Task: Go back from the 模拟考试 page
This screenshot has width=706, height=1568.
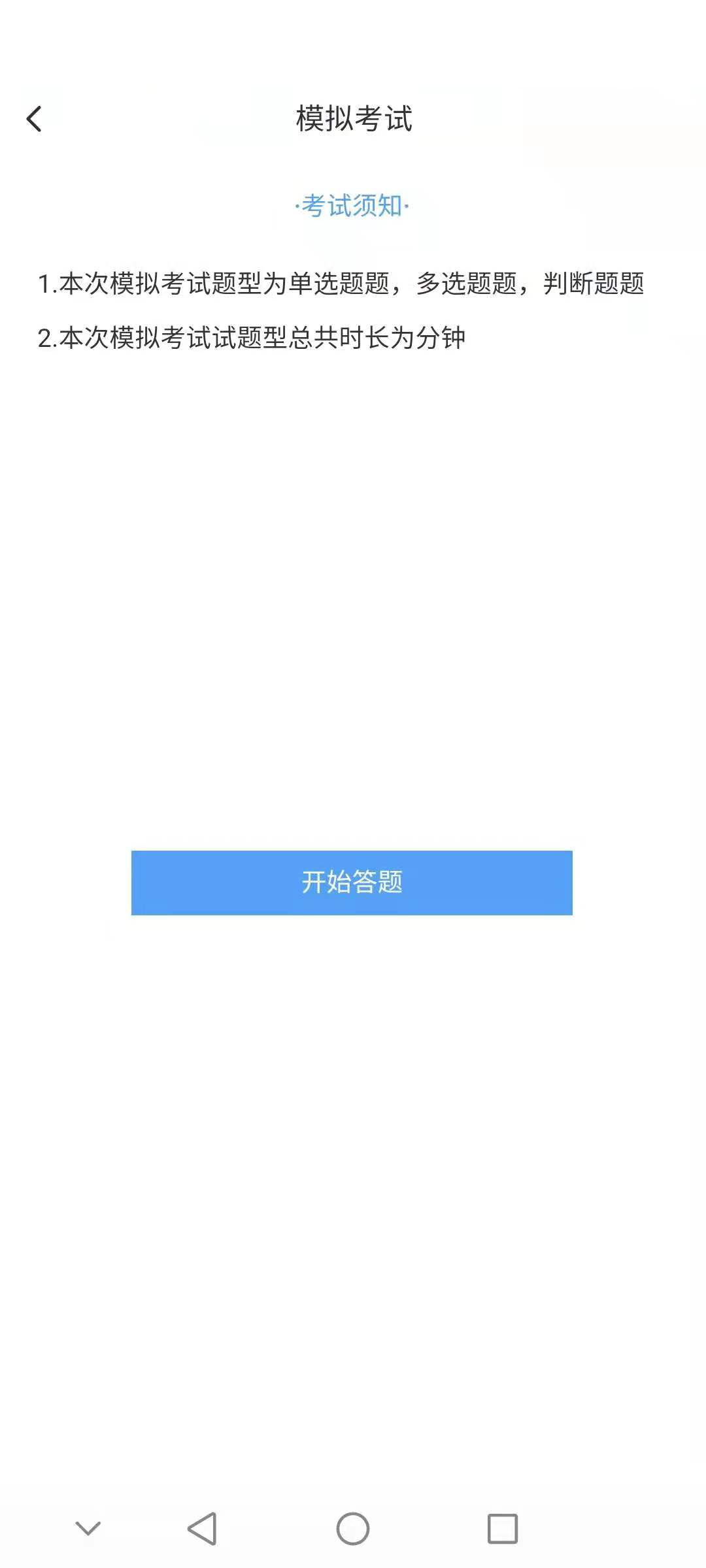Action: [35, 119]
